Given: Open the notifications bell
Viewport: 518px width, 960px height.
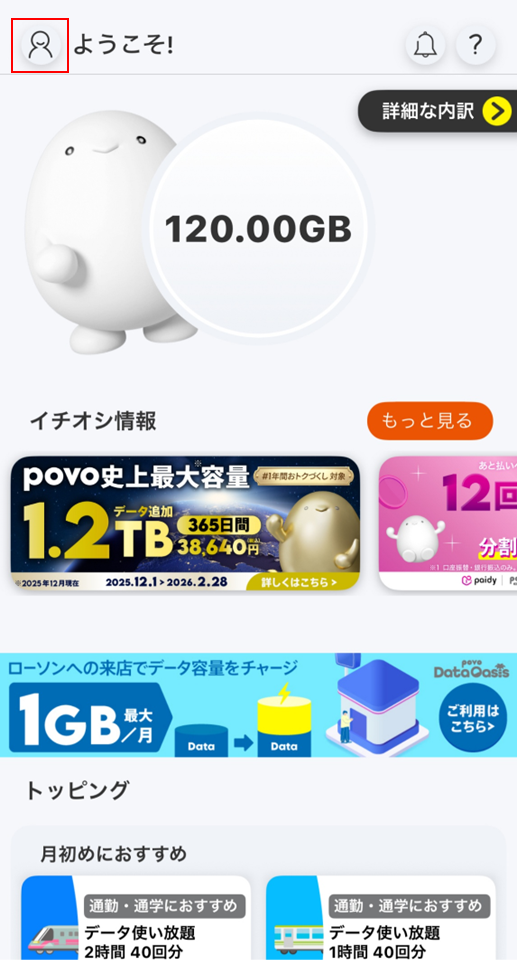Looking at the screenshot, I should [426, 45].
